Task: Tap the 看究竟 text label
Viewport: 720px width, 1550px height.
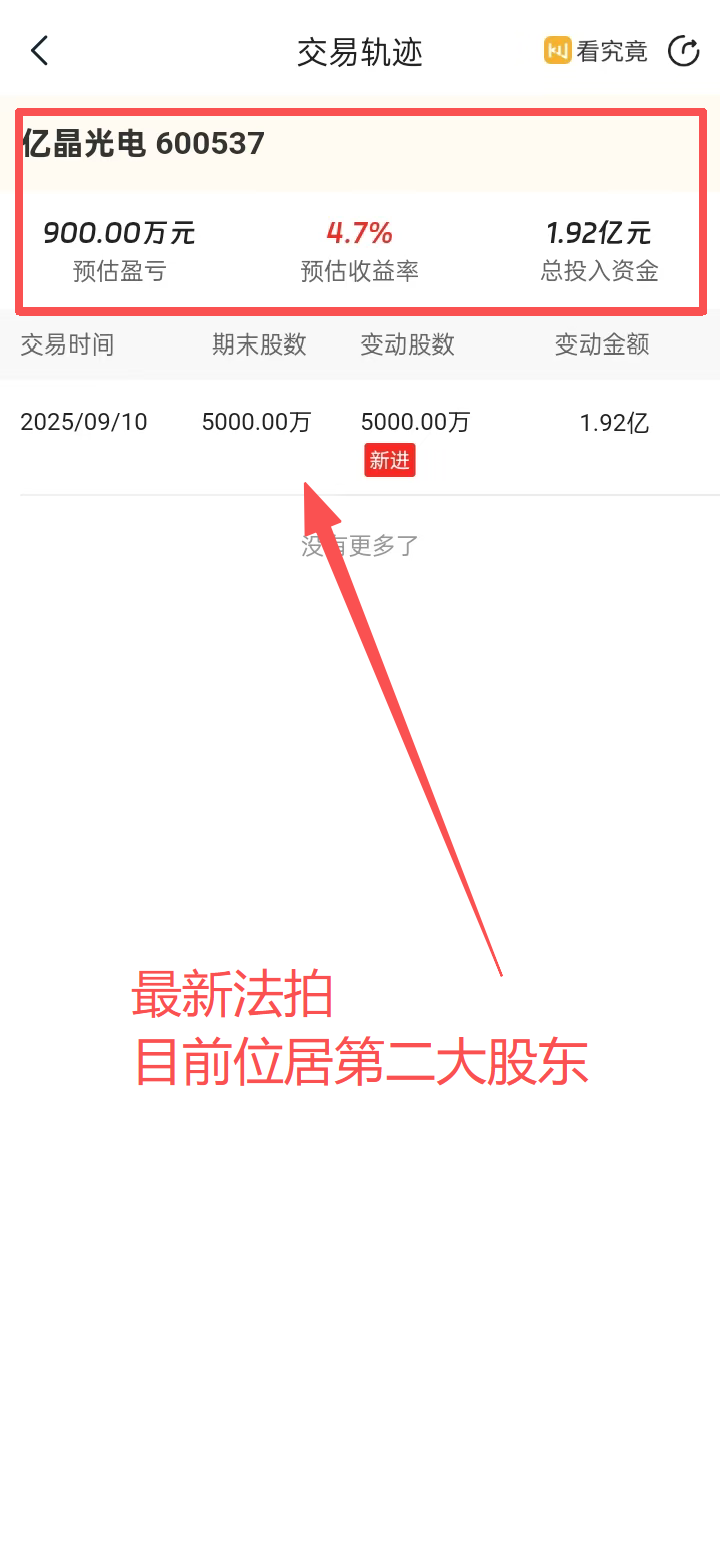Action: tap(611, 50)
